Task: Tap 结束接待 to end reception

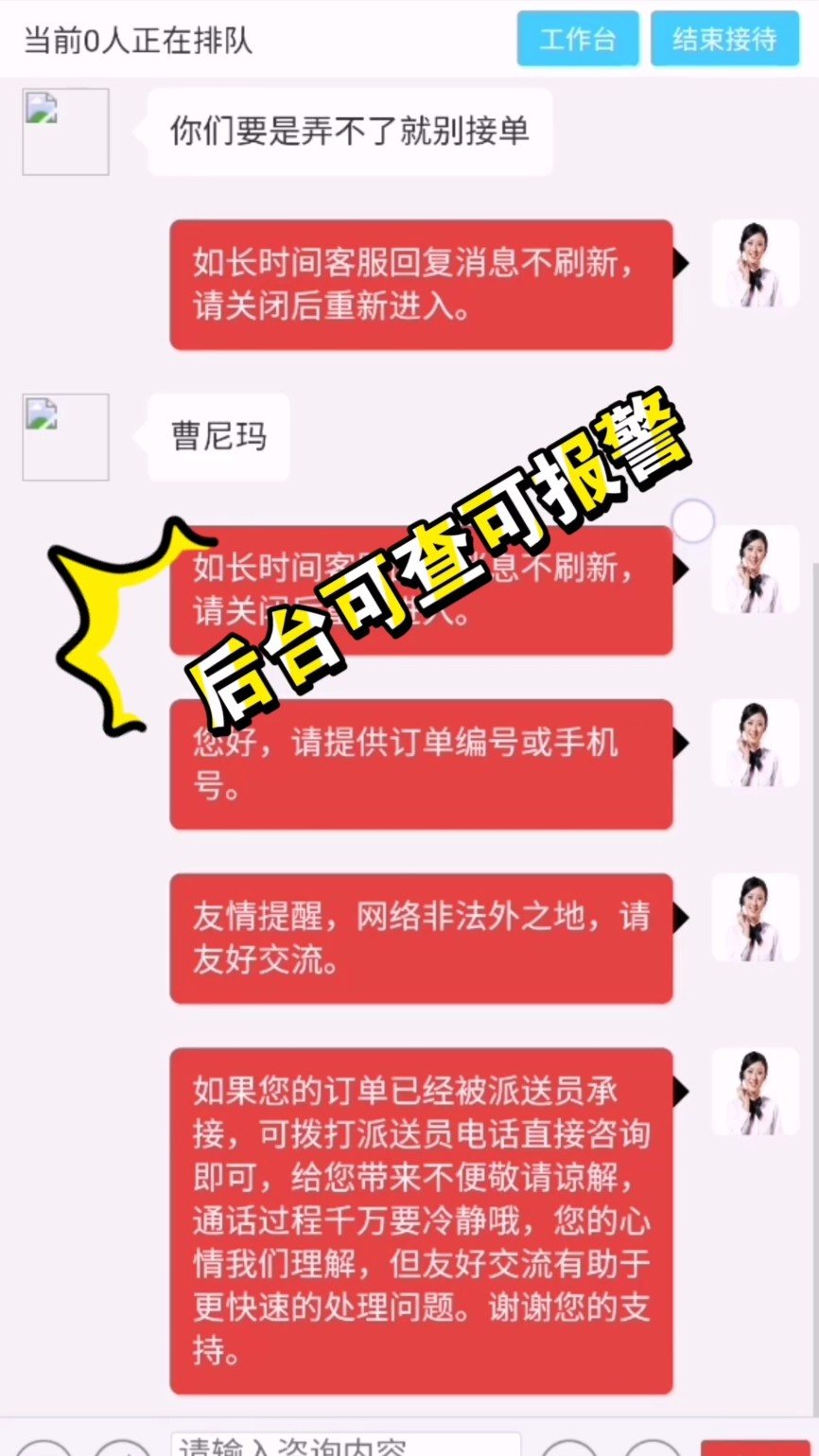Action: click(x=724, y=39)
